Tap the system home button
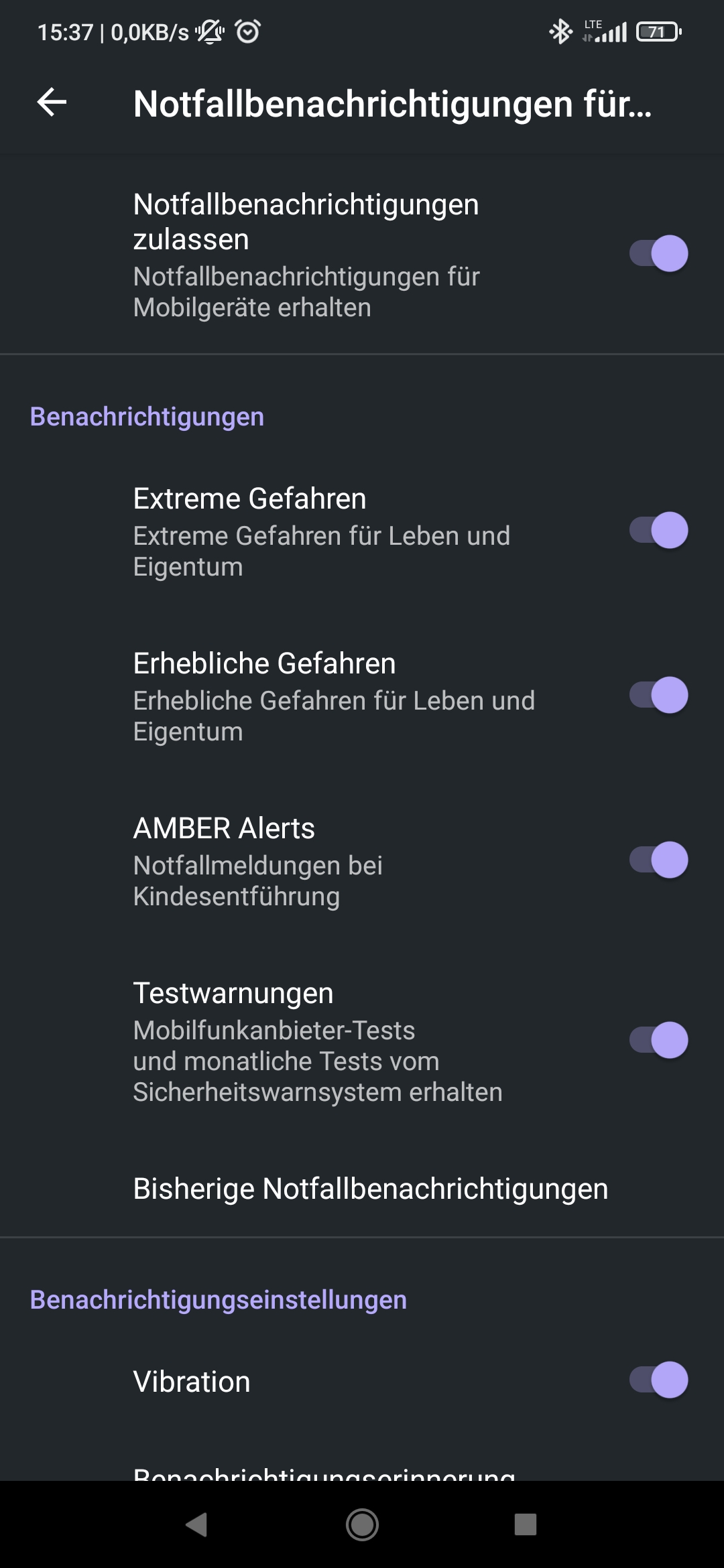Viewport: 724px width, 1568px height. point(362,1525)
